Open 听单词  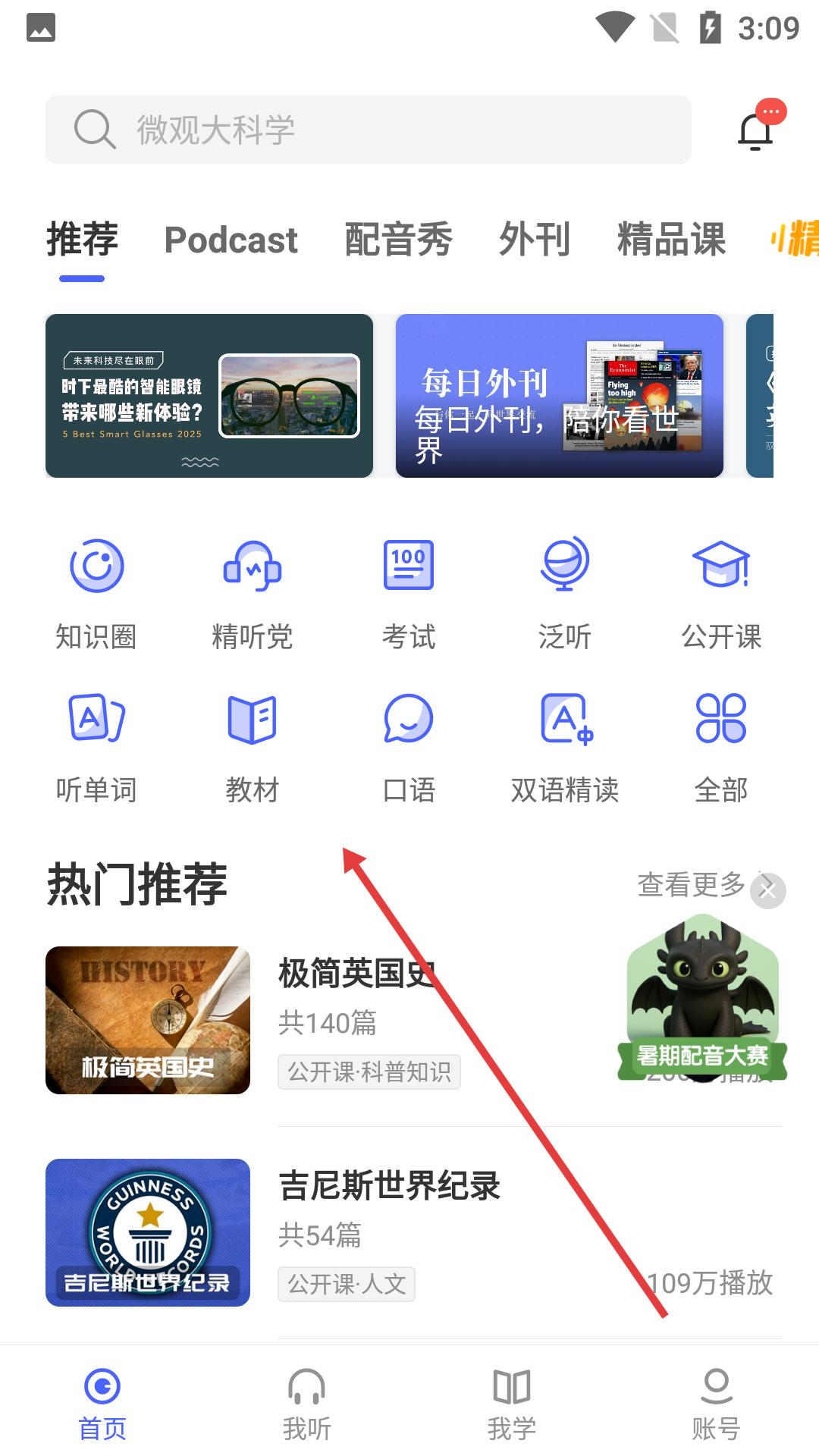96,747
